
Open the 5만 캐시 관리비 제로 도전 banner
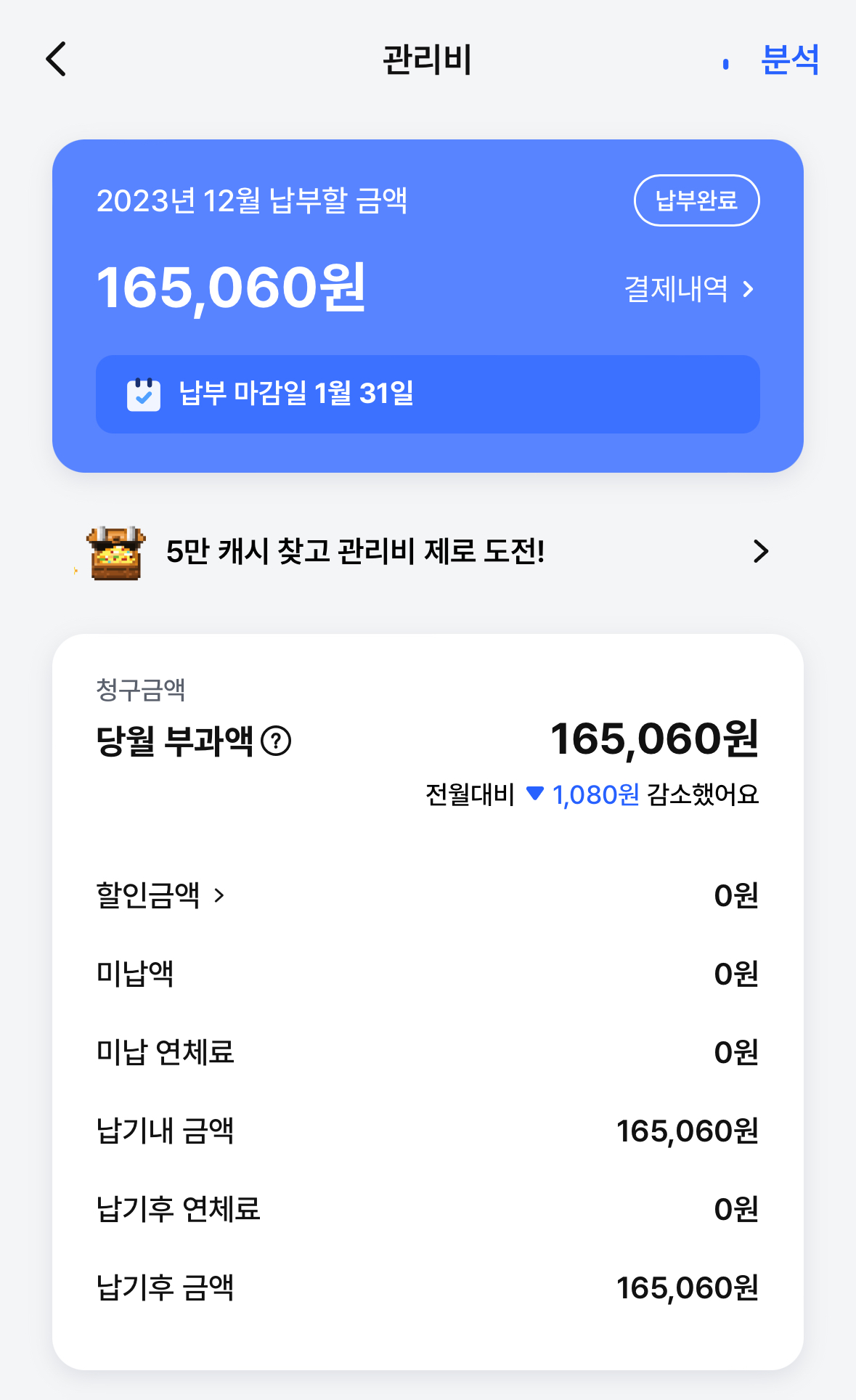(x=428, y=552)
